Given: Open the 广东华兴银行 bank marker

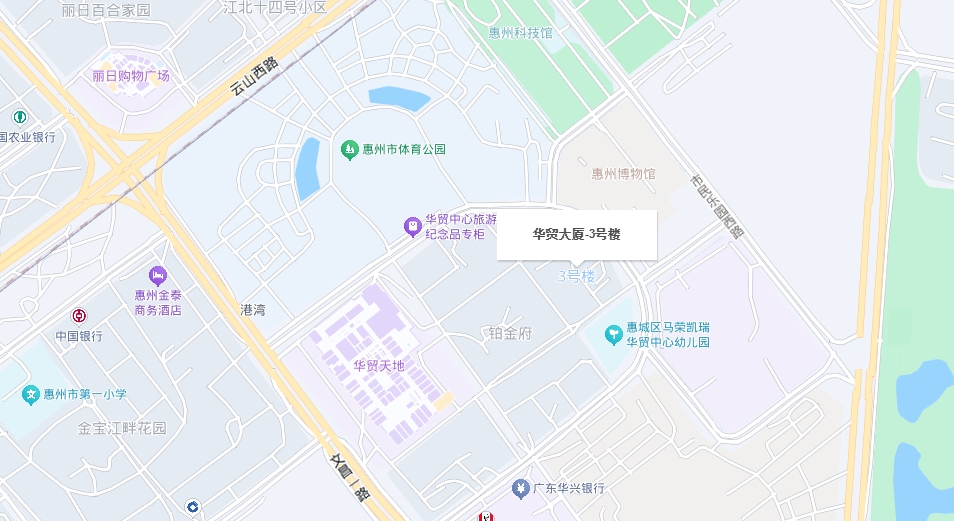Looking at the screenshot, I should pos(519,488).
